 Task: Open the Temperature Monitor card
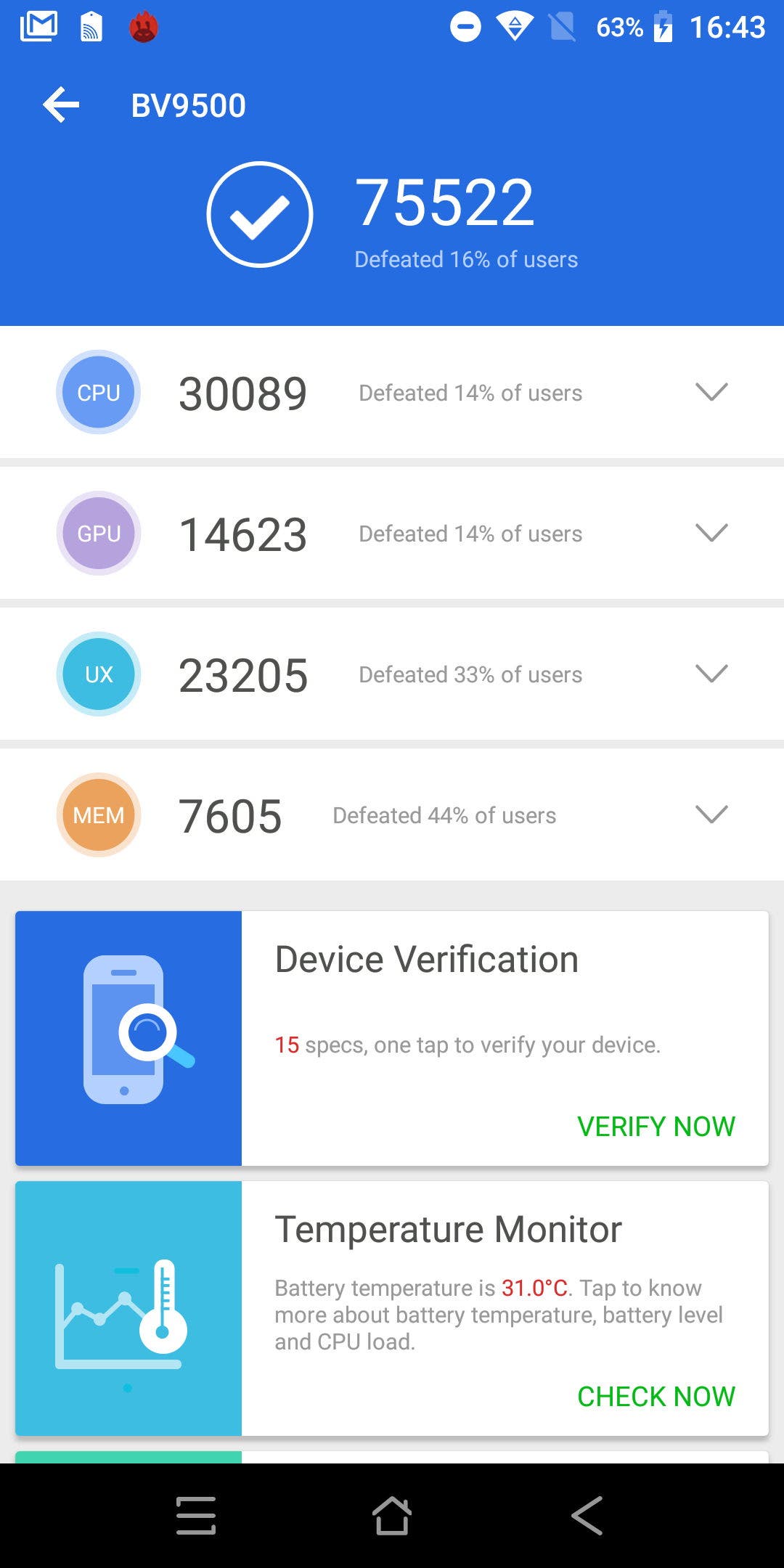click(392, 1308)
